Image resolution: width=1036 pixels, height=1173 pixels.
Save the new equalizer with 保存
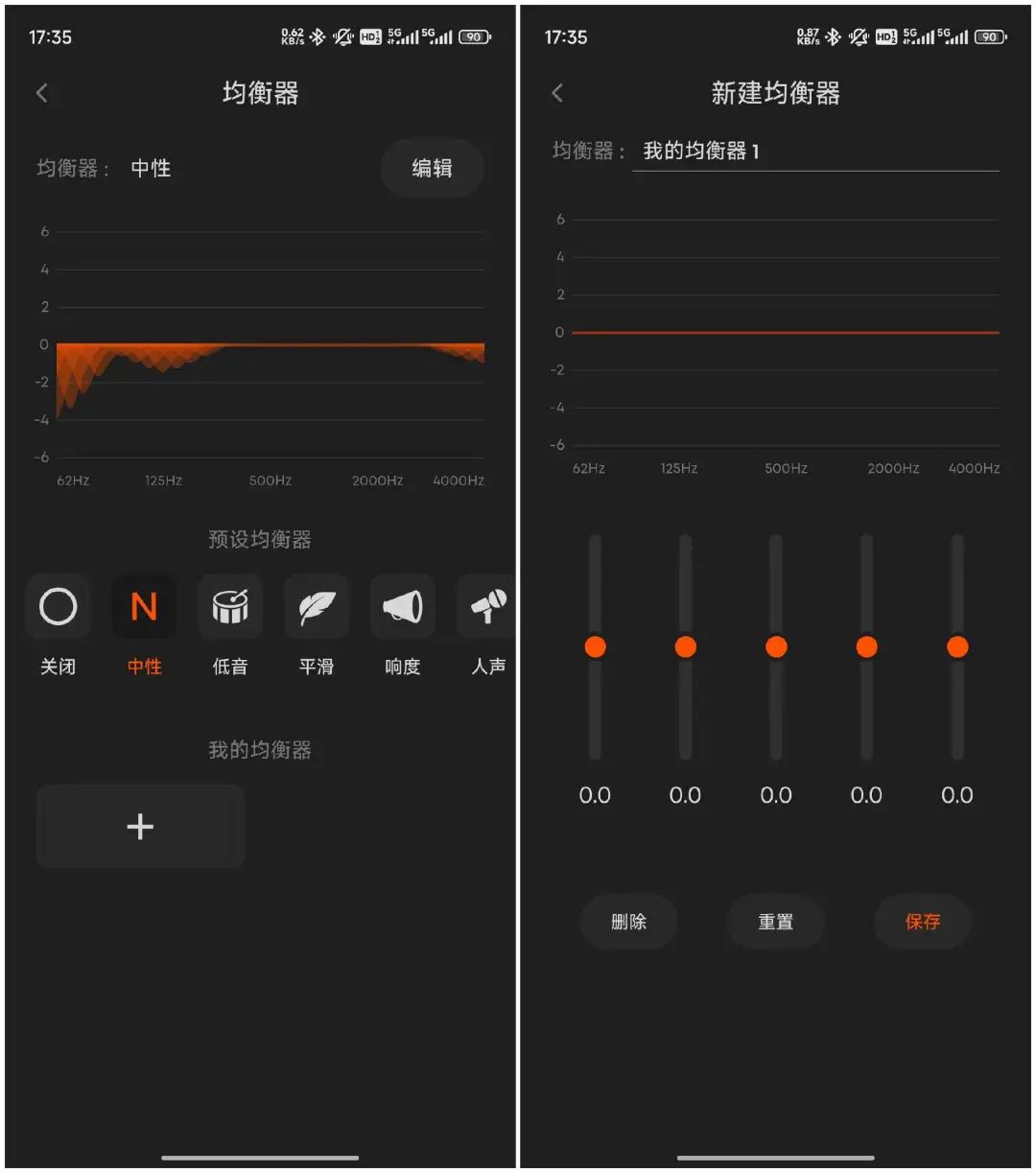(923, 922)
